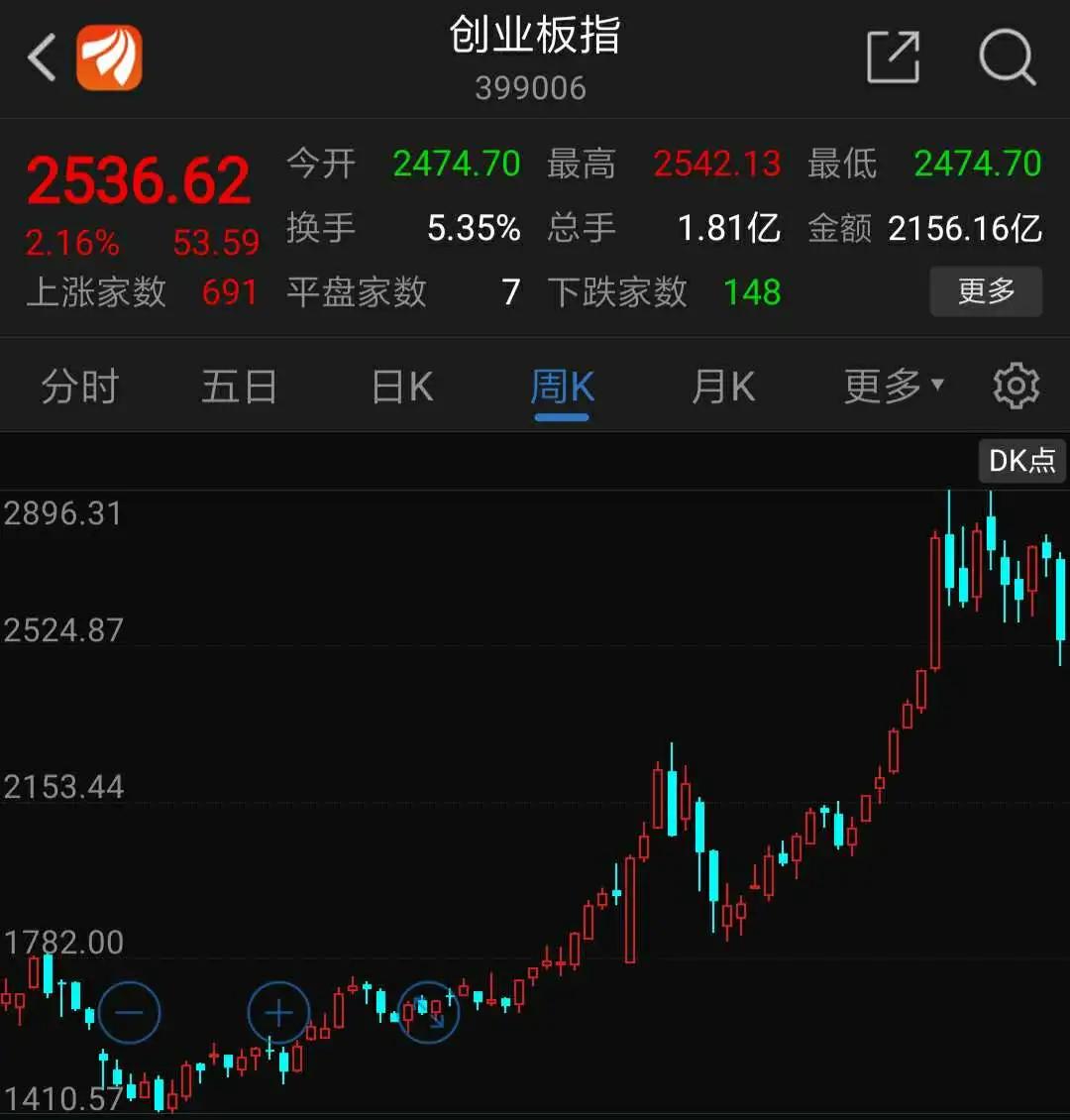Go back using the back arrow
This screenshot has width=1070, height=1120.
(40, 57)
